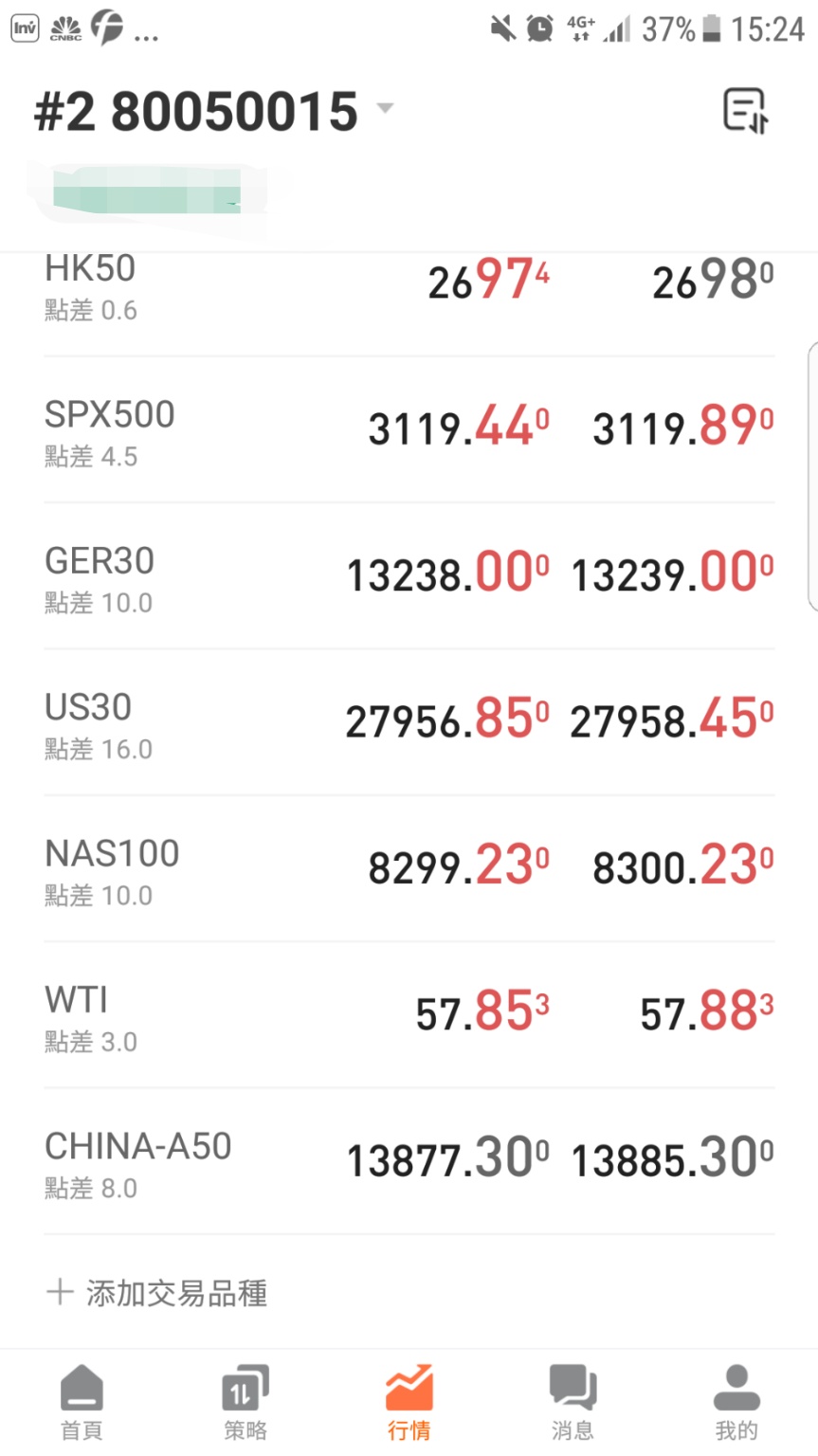Select the GER30 symbol row
This screenshot has height=1456, width=818.
[x=409, y=577]
